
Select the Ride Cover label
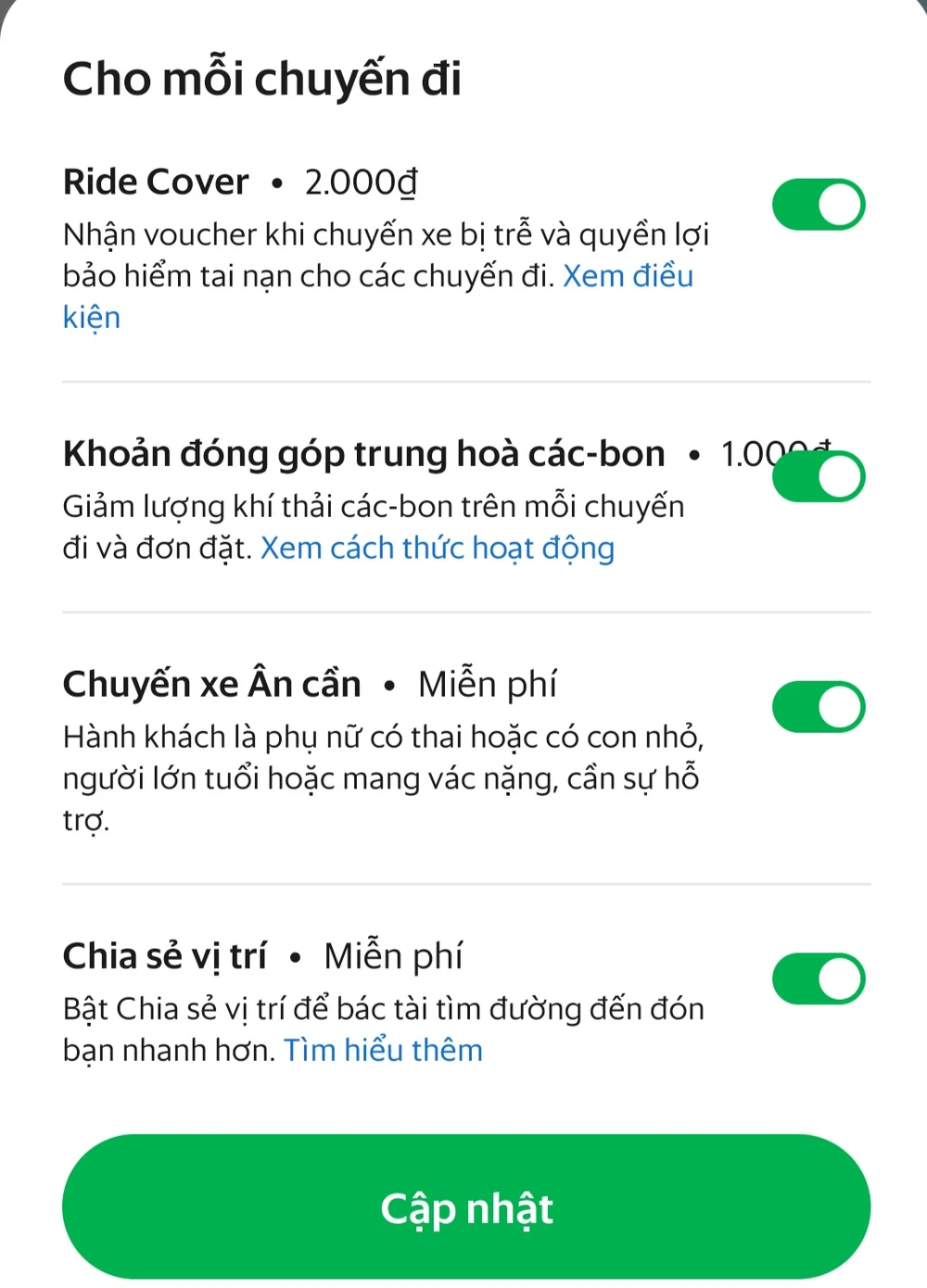(x=154, y=182)
